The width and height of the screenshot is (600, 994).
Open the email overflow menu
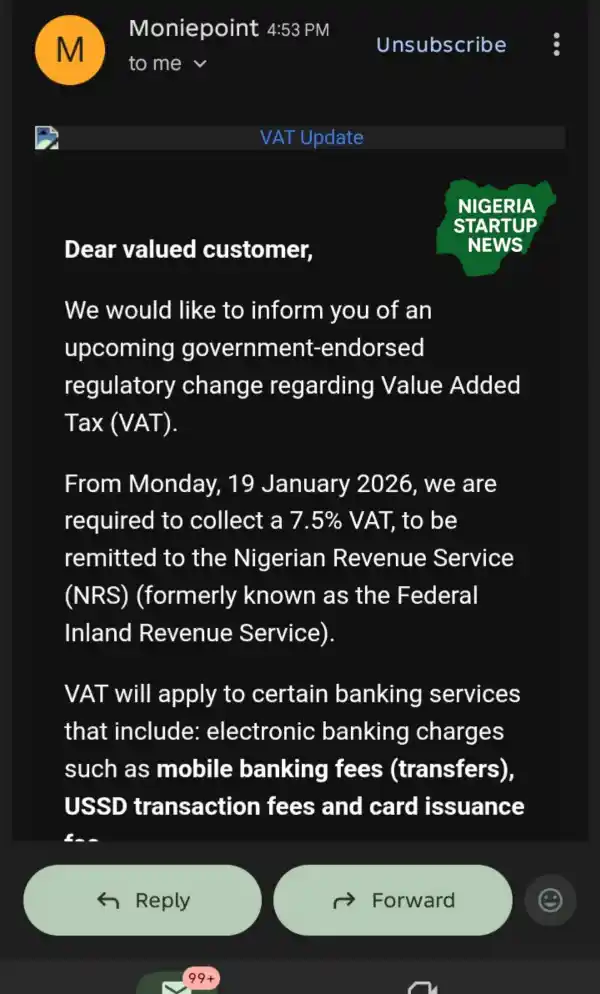[556, 44]
